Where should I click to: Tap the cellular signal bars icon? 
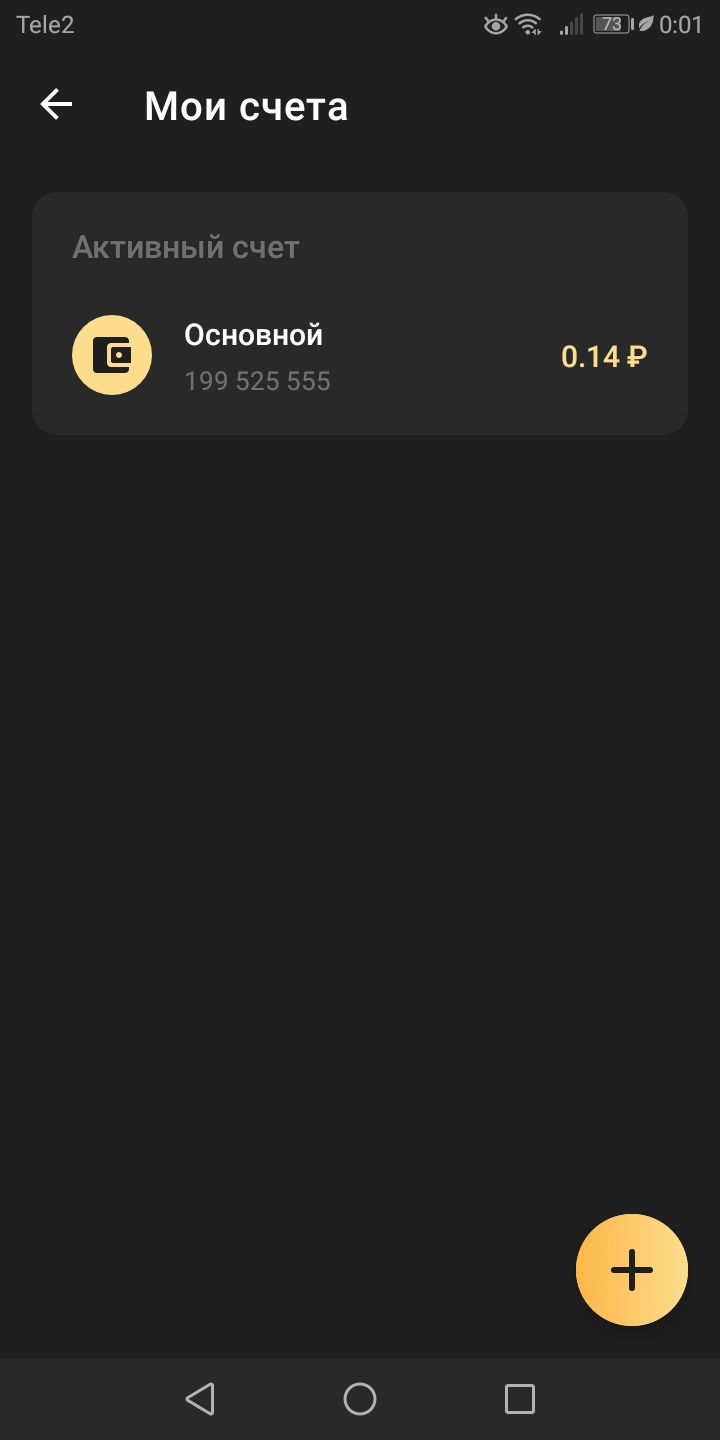[x=570, y=25]
